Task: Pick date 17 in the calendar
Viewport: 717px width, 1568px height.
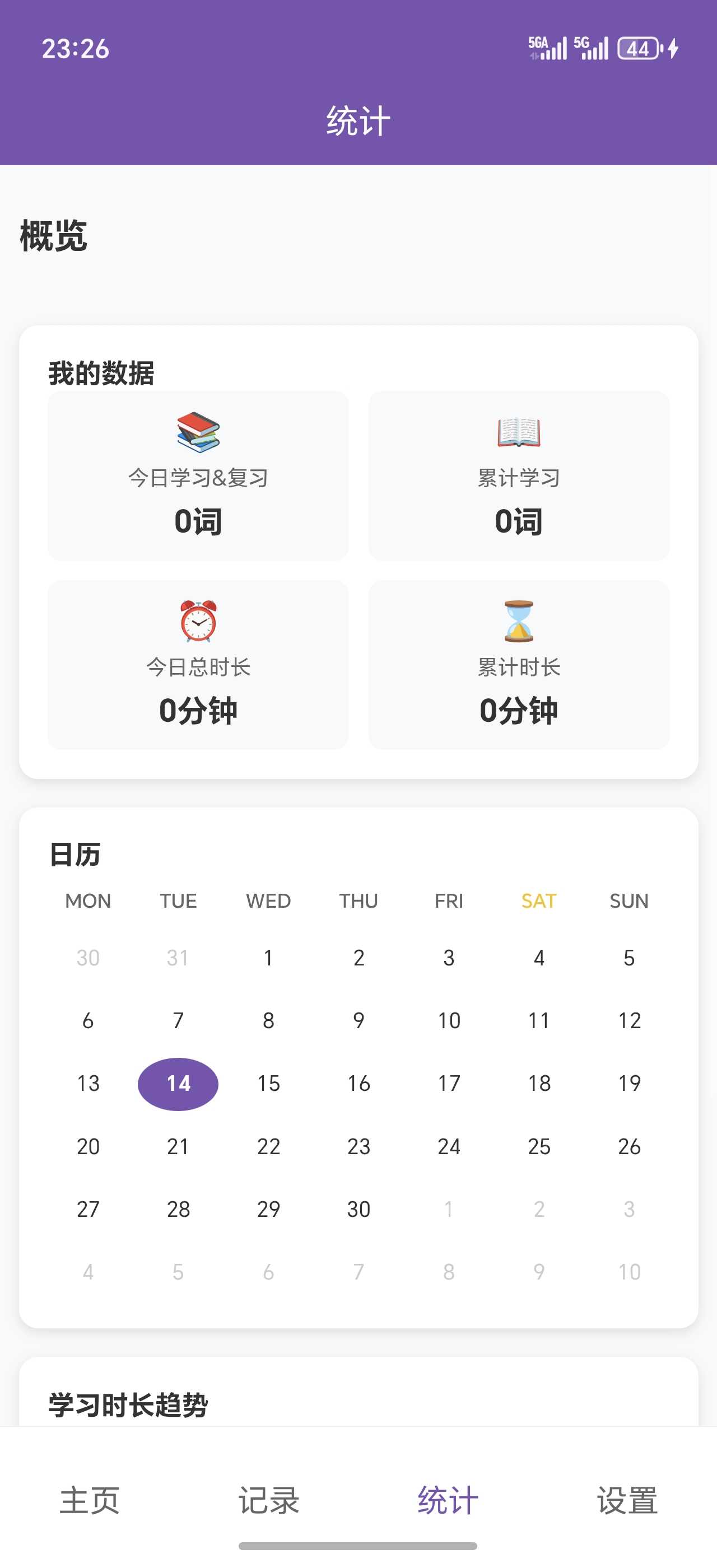Action: 449,1084
